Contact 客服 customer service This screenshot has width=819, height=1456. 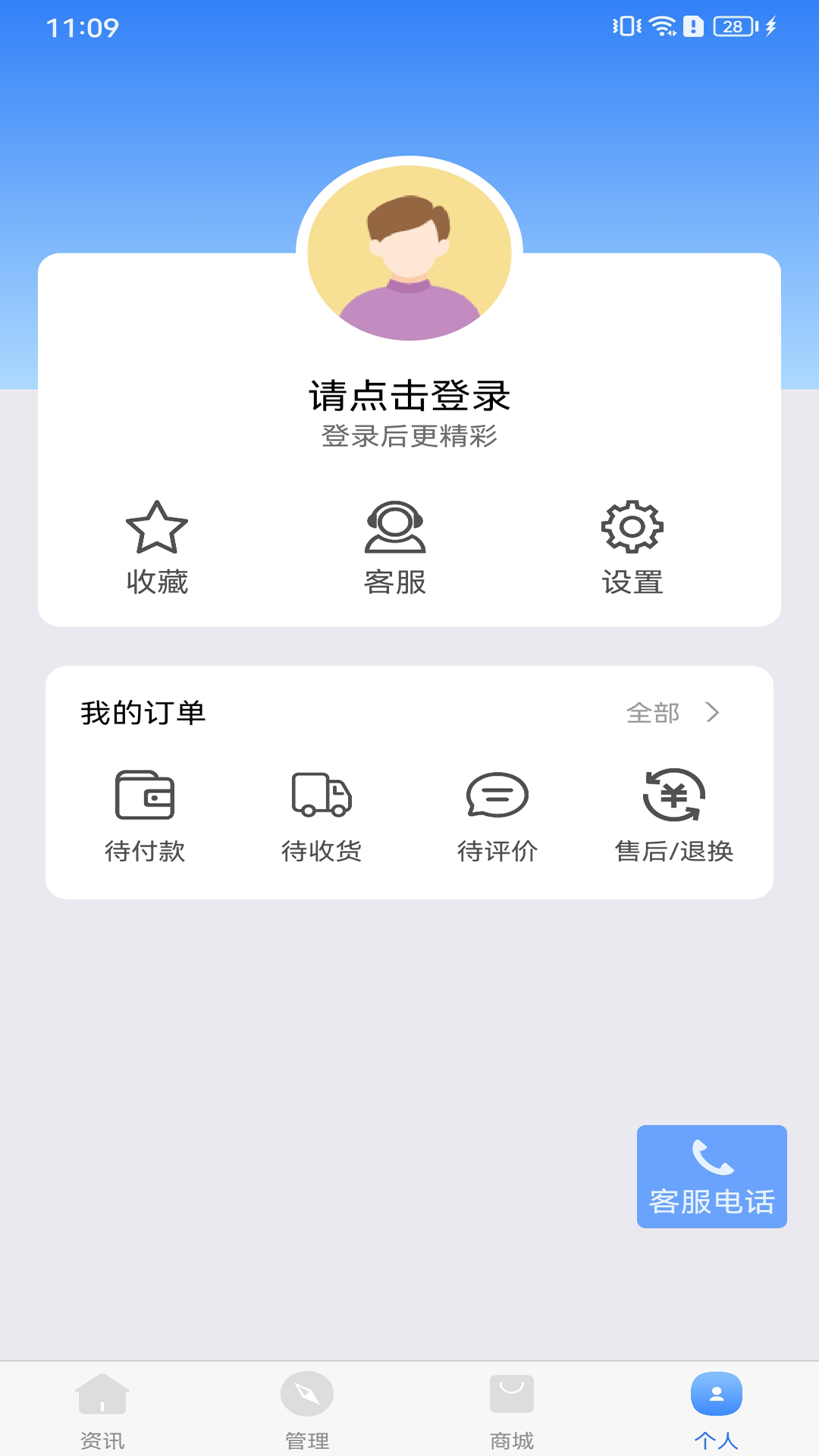(x=395, y=548)
